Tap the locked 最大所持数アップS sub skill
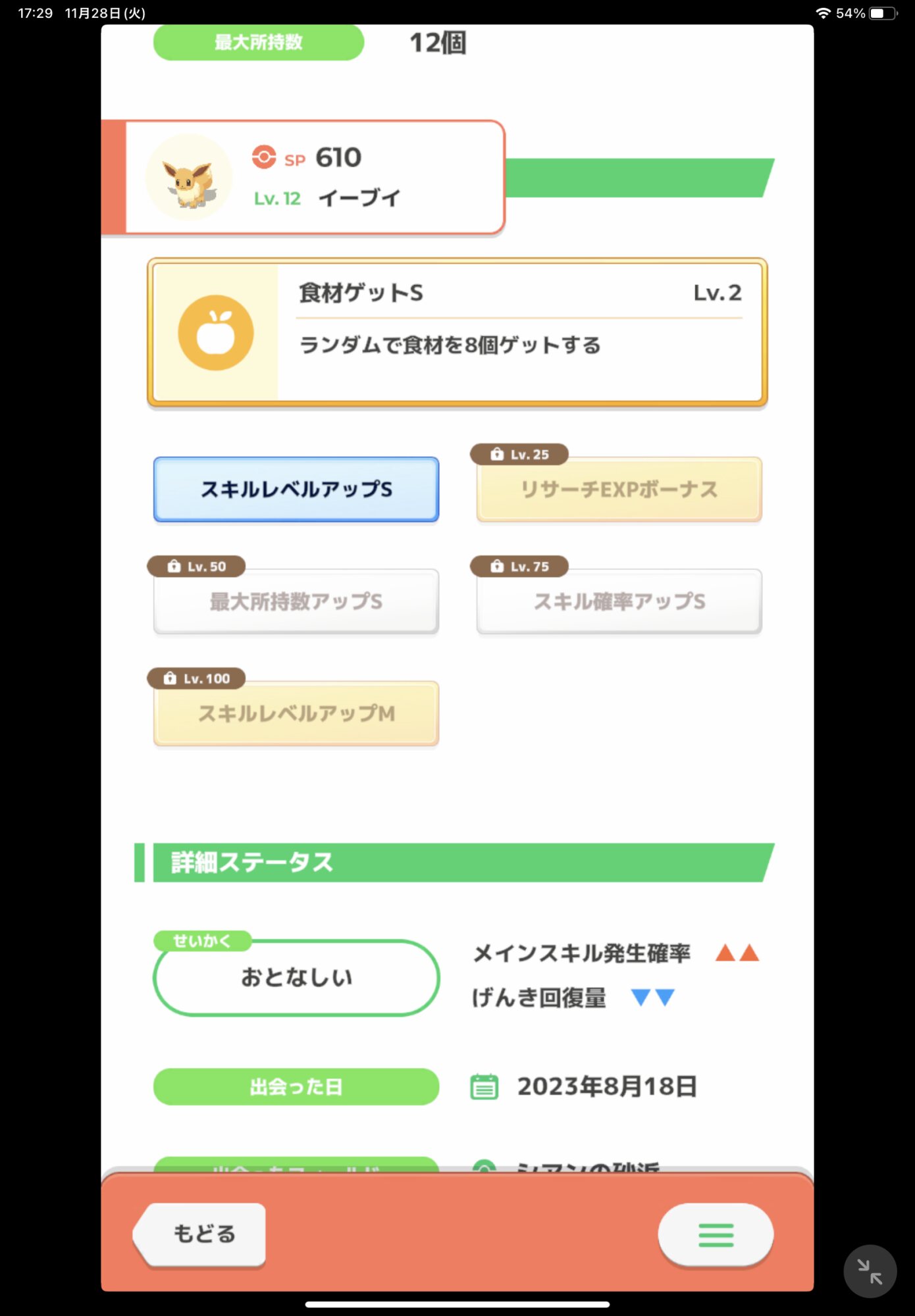915x1316 pixels. point(296,601)
